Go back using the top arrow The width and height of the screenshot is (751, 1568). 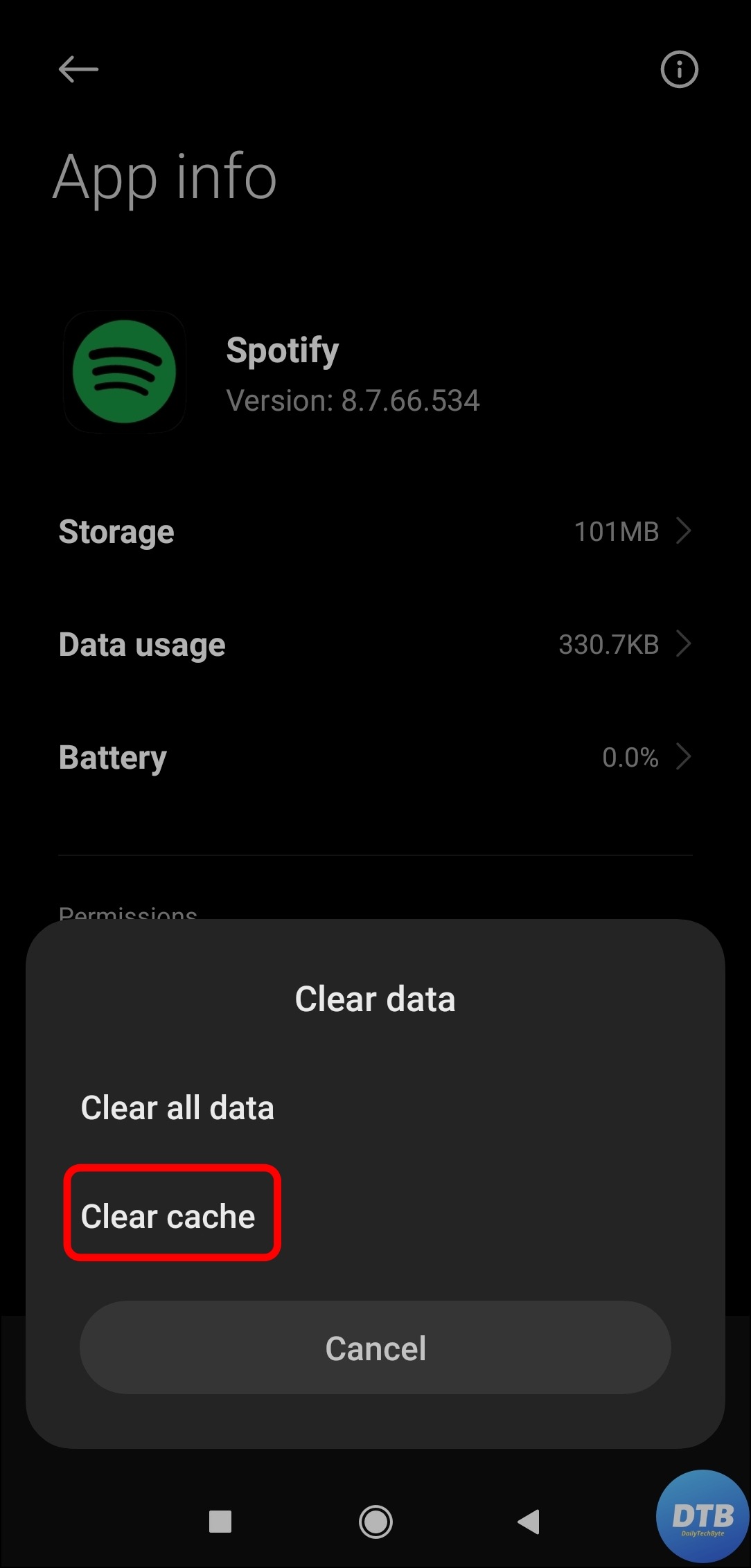78,69
